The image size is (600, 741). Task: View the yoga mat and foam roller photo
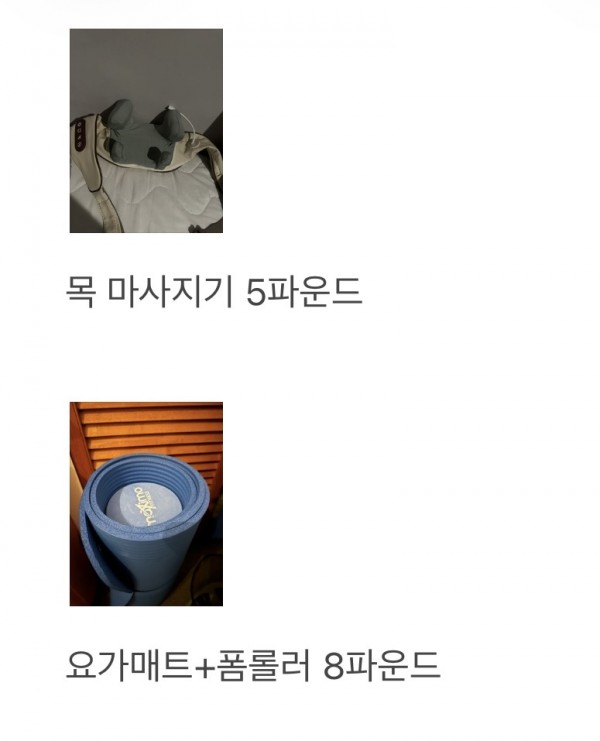pos(146,504)
